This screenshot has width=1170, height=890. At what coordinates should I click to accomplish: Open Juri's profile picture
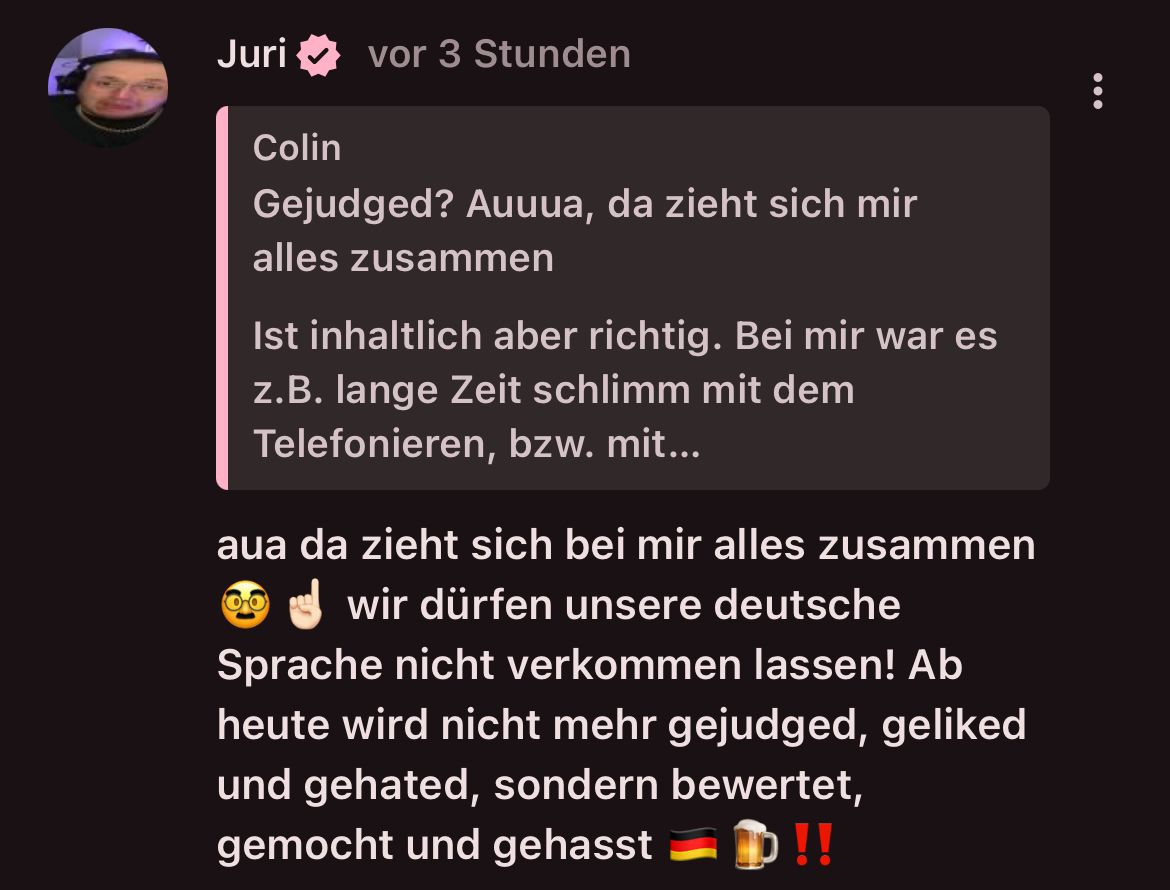[x=107, y=88]
